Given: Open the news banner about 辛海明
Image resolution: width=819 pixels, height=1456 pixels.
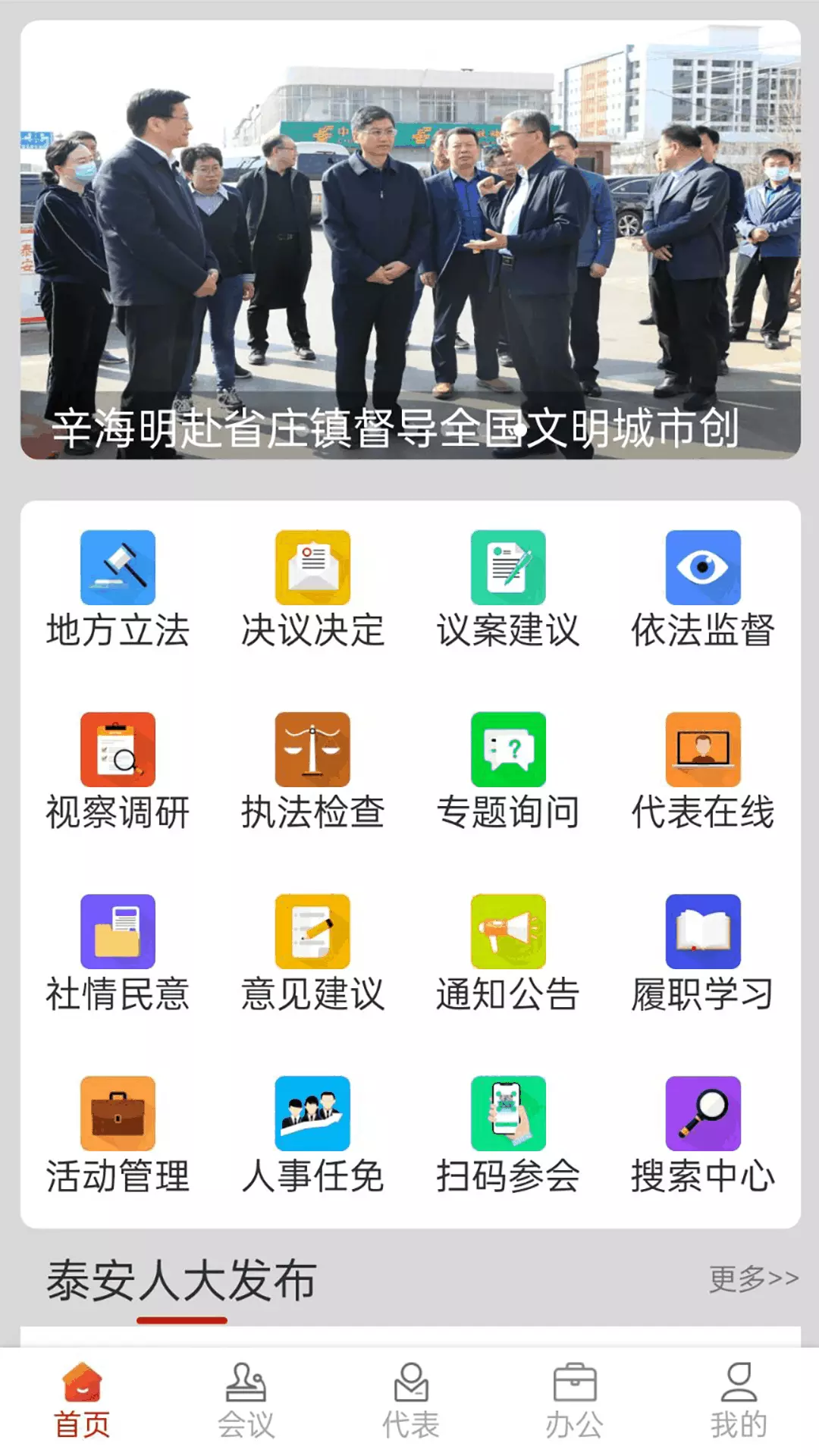Looking at the screenshot, I should pos(410,240).
